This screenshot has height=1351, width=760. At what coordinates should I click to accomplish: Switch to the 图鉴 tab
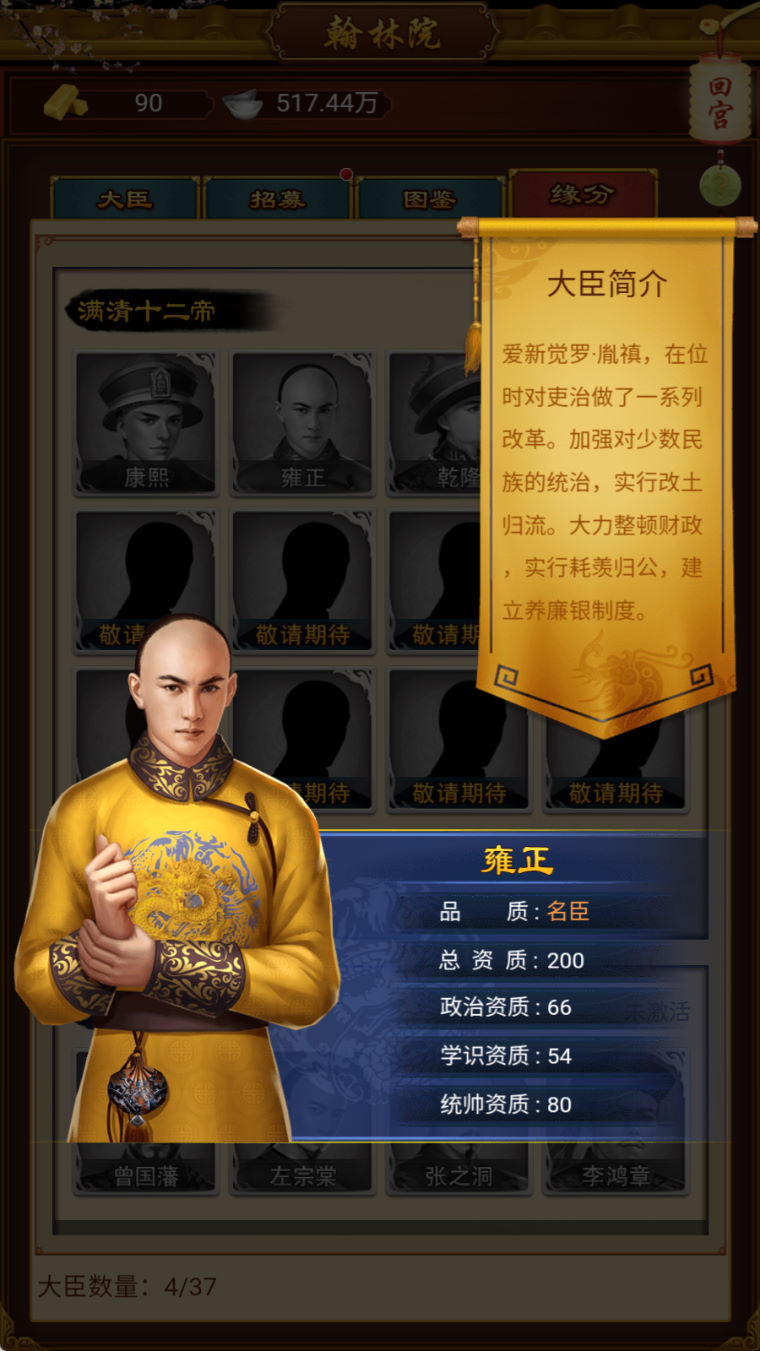[x=430, y=199]
